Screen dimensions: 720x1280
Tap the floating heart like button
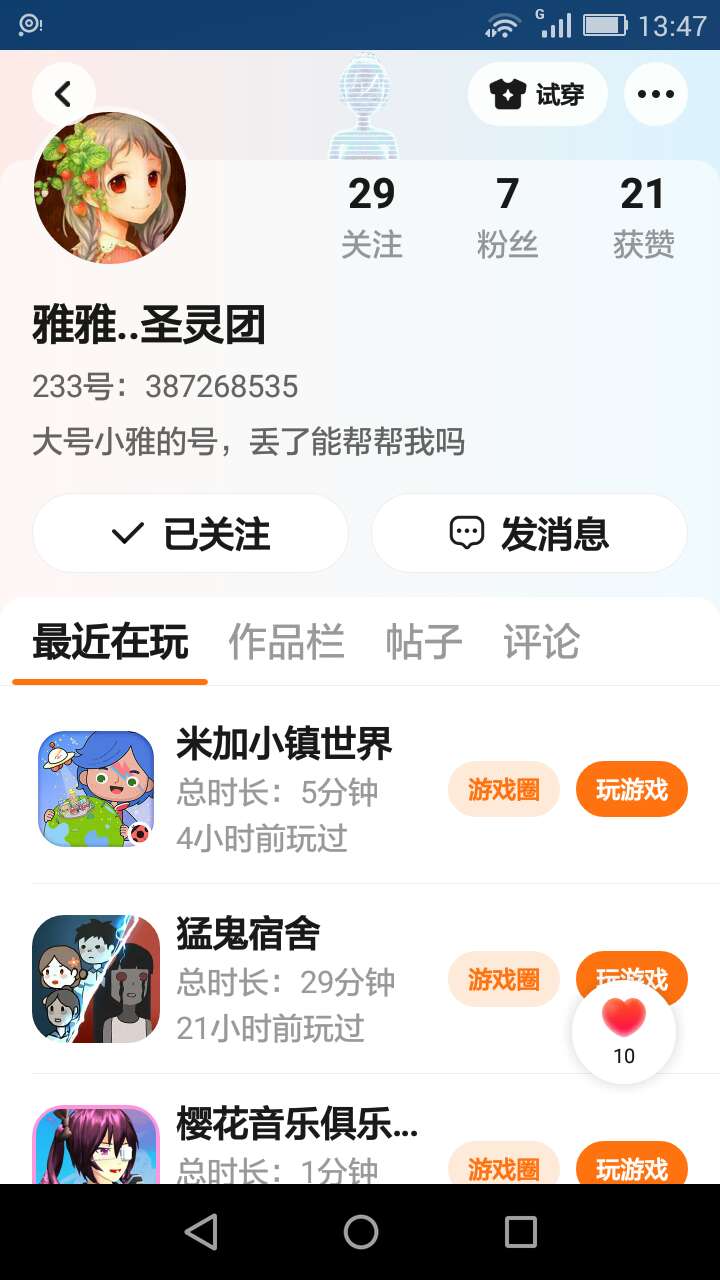[624, 1031]
